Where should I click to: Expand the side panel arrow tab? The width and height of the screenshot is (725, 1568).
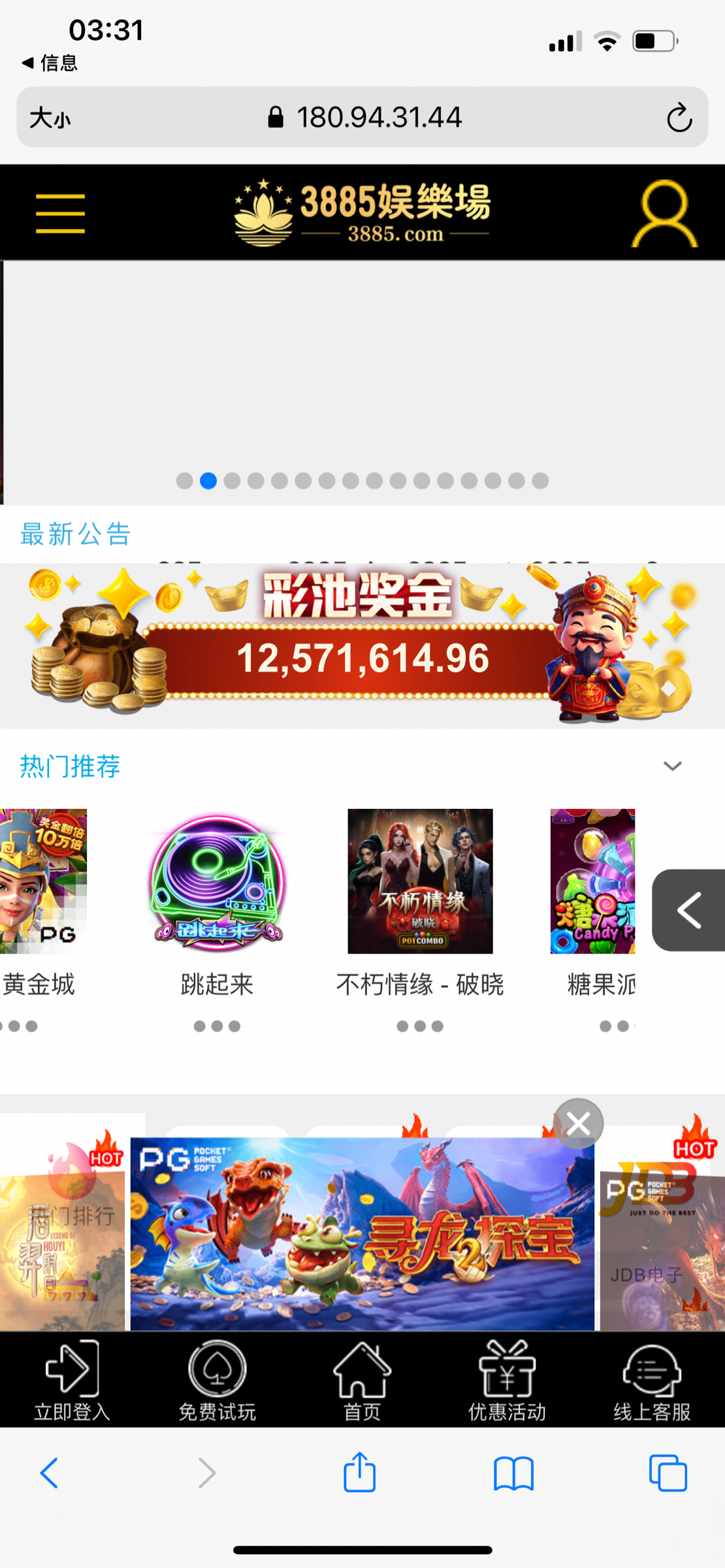coord(689,910)
